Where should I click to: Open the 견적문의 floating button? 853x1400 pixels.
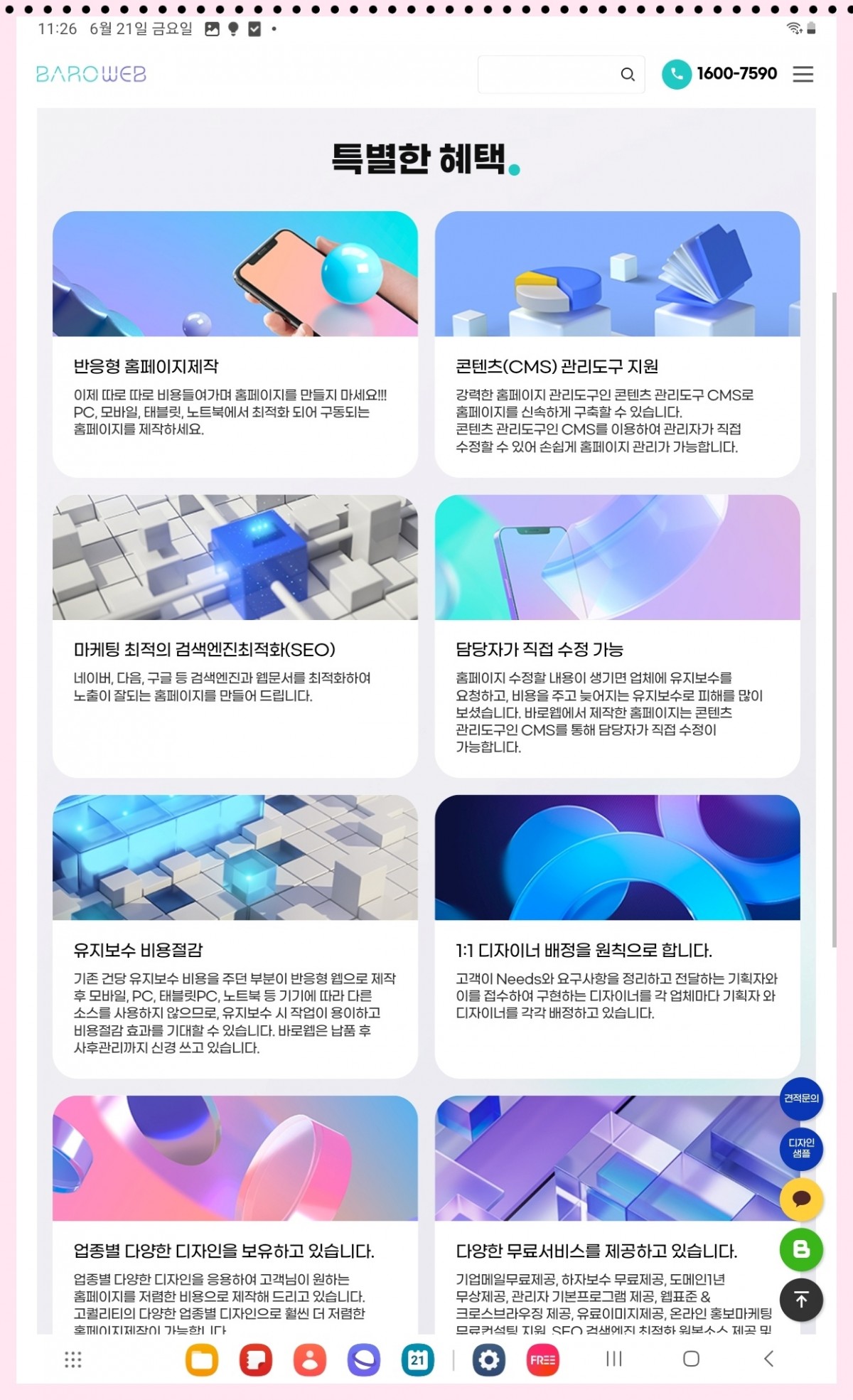pyautogui.click(x=801, y=1099)
